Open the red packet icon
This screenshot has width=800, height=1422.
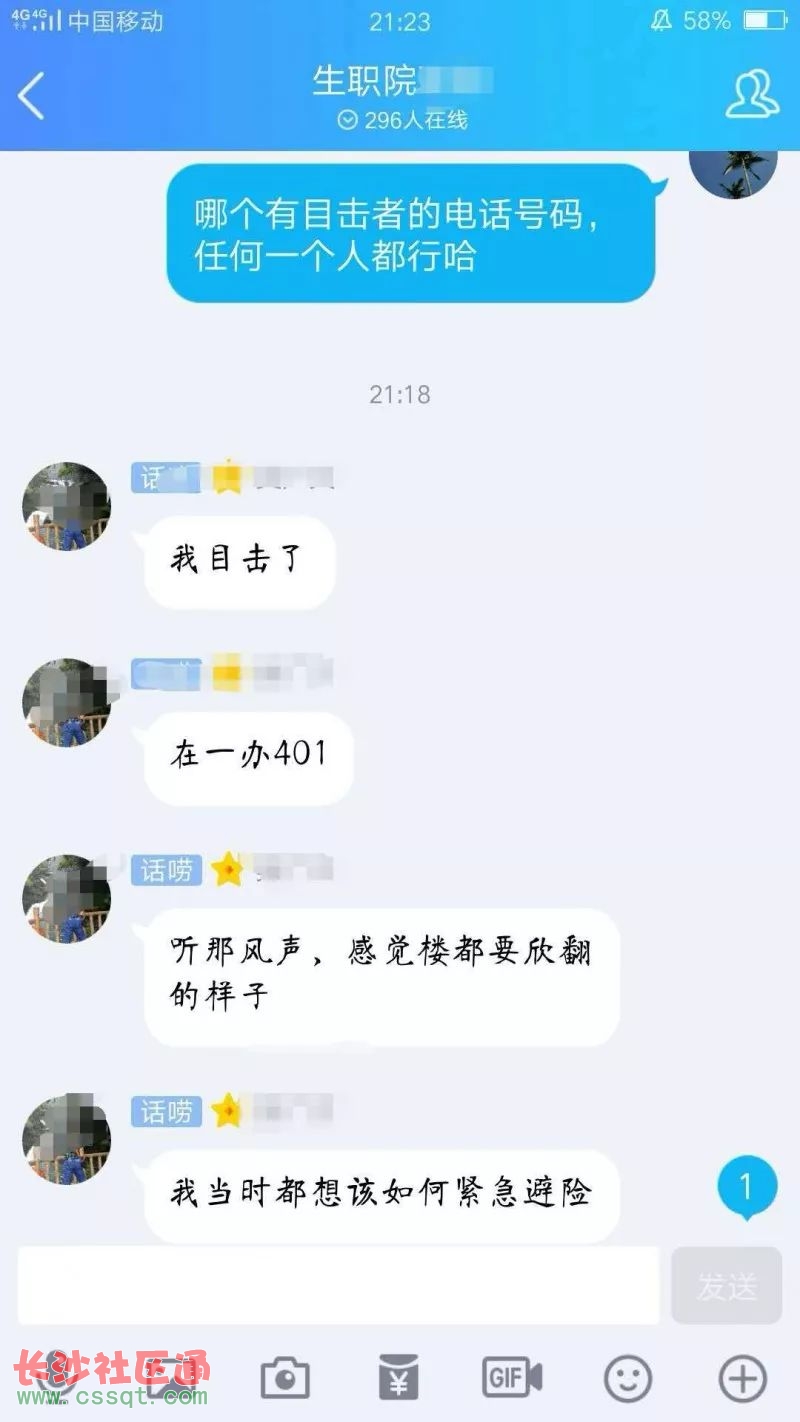[x=398, y=1379]
